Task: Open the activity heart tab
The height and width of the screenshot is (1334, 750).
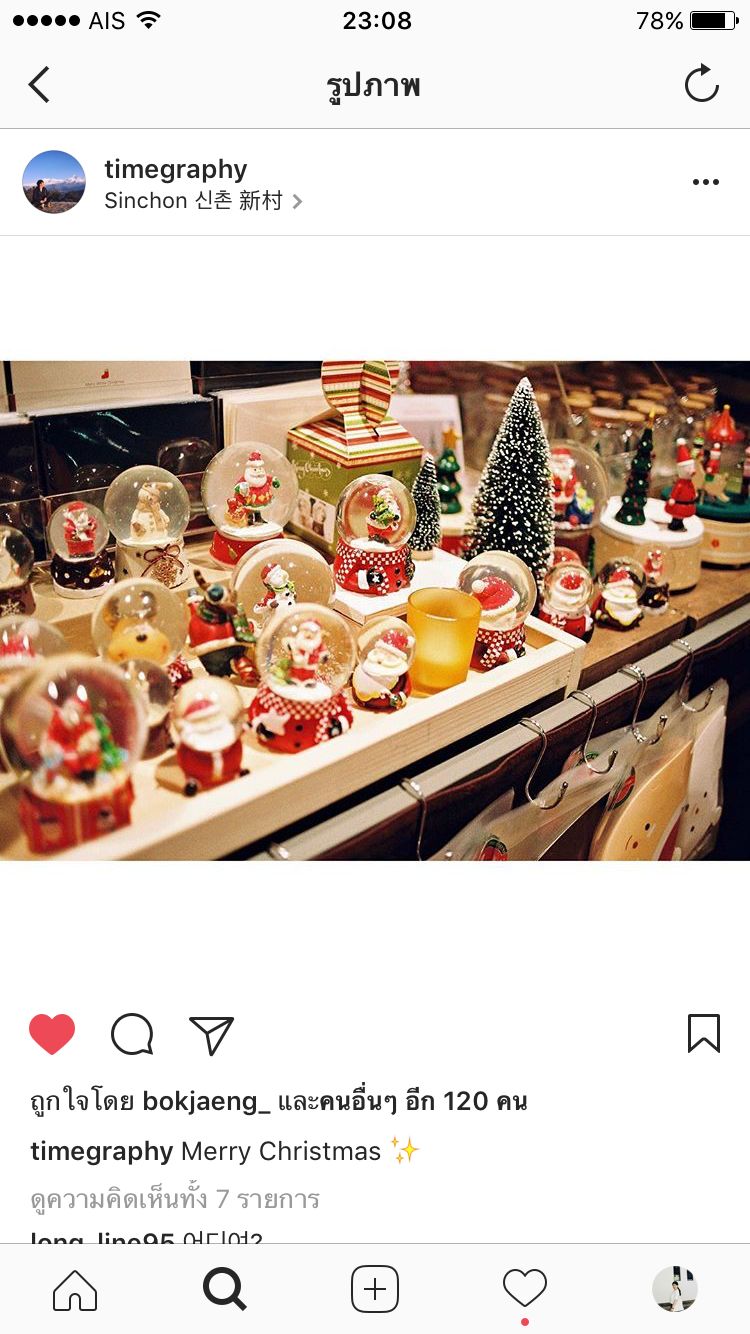Action: click(525, 1289)
